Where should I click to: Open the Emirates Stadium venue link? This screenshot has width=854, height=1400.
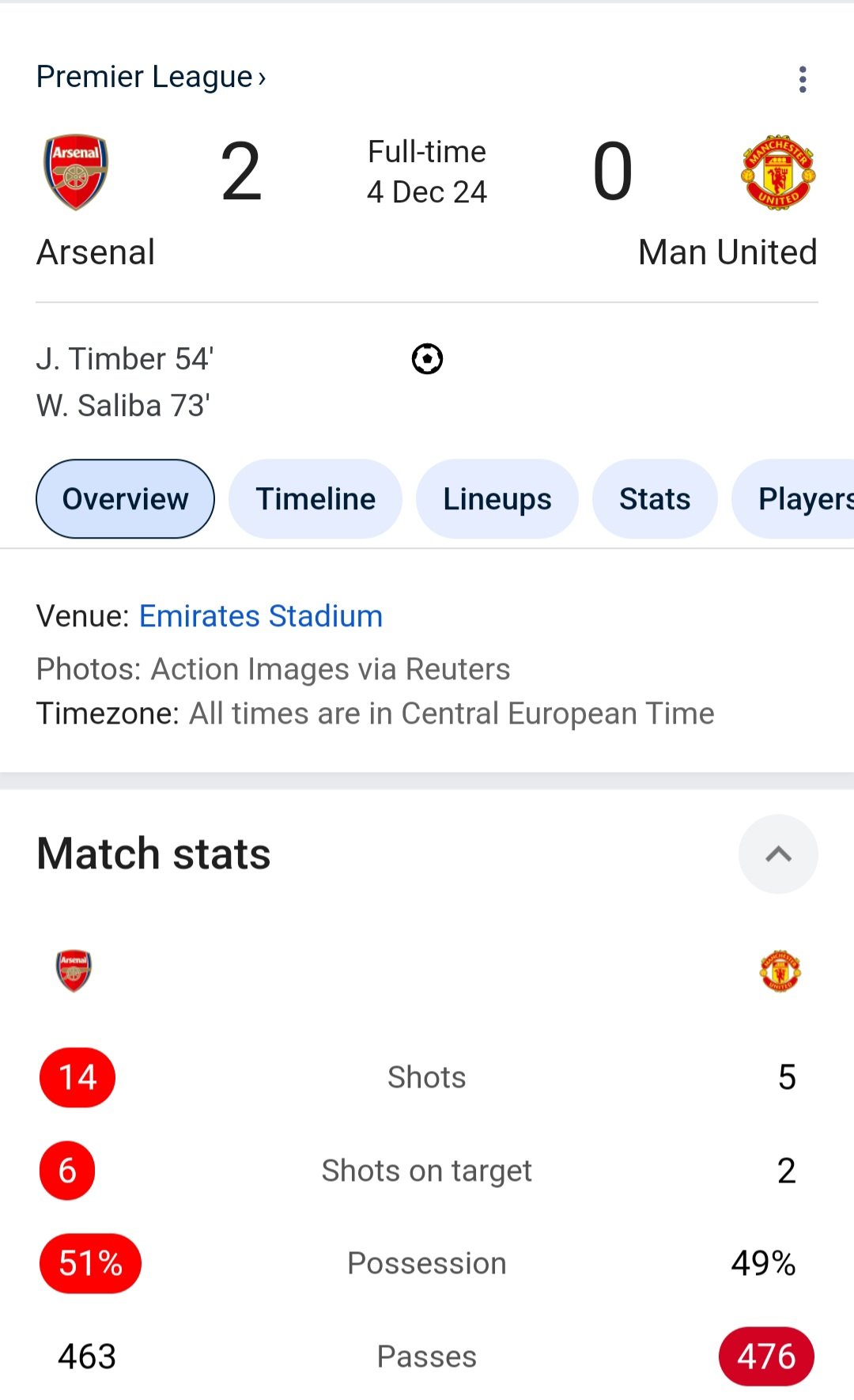point(261,616)
